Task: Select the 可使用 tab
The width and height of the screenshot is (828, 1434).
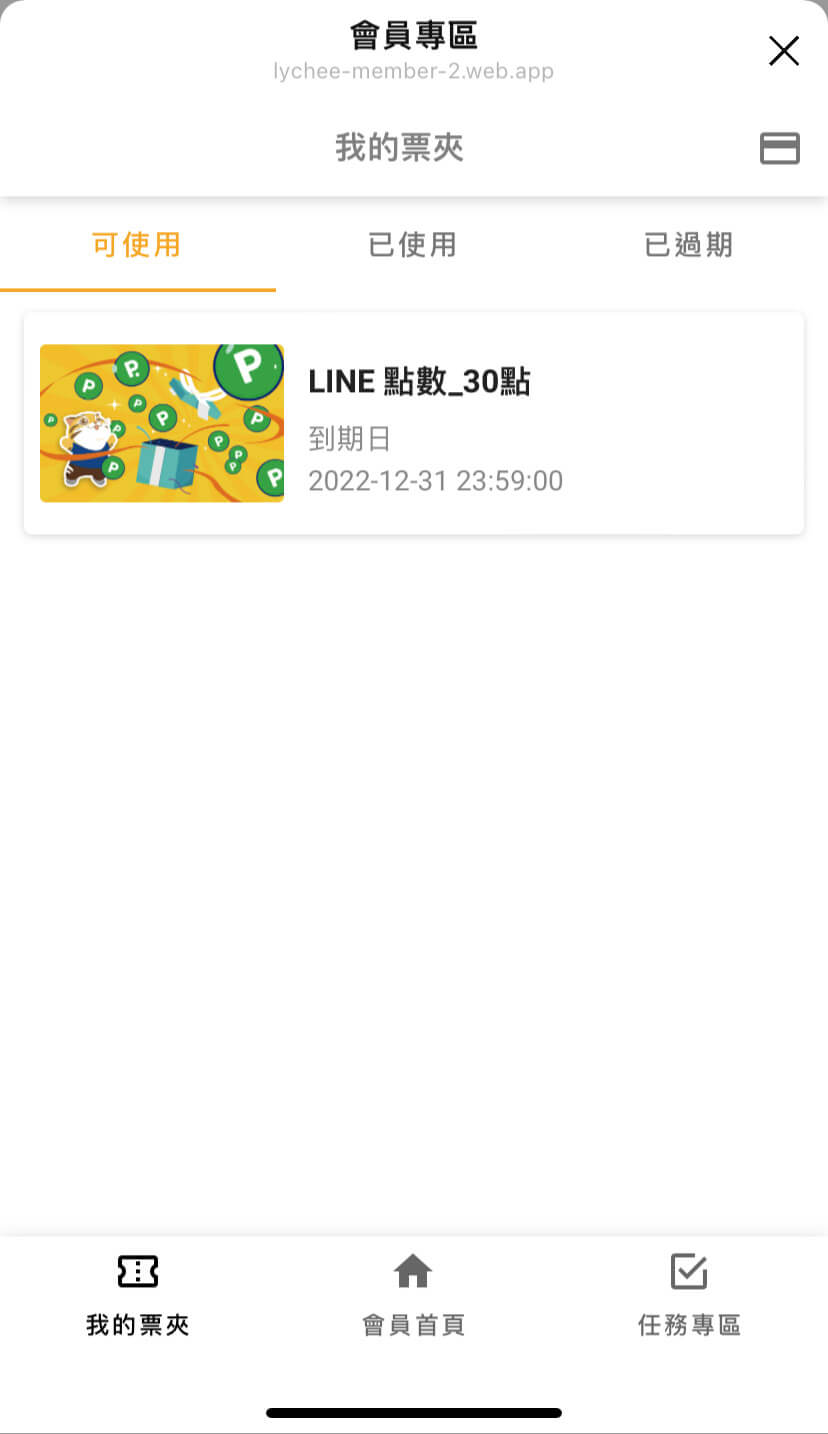Action: point(137,244)
